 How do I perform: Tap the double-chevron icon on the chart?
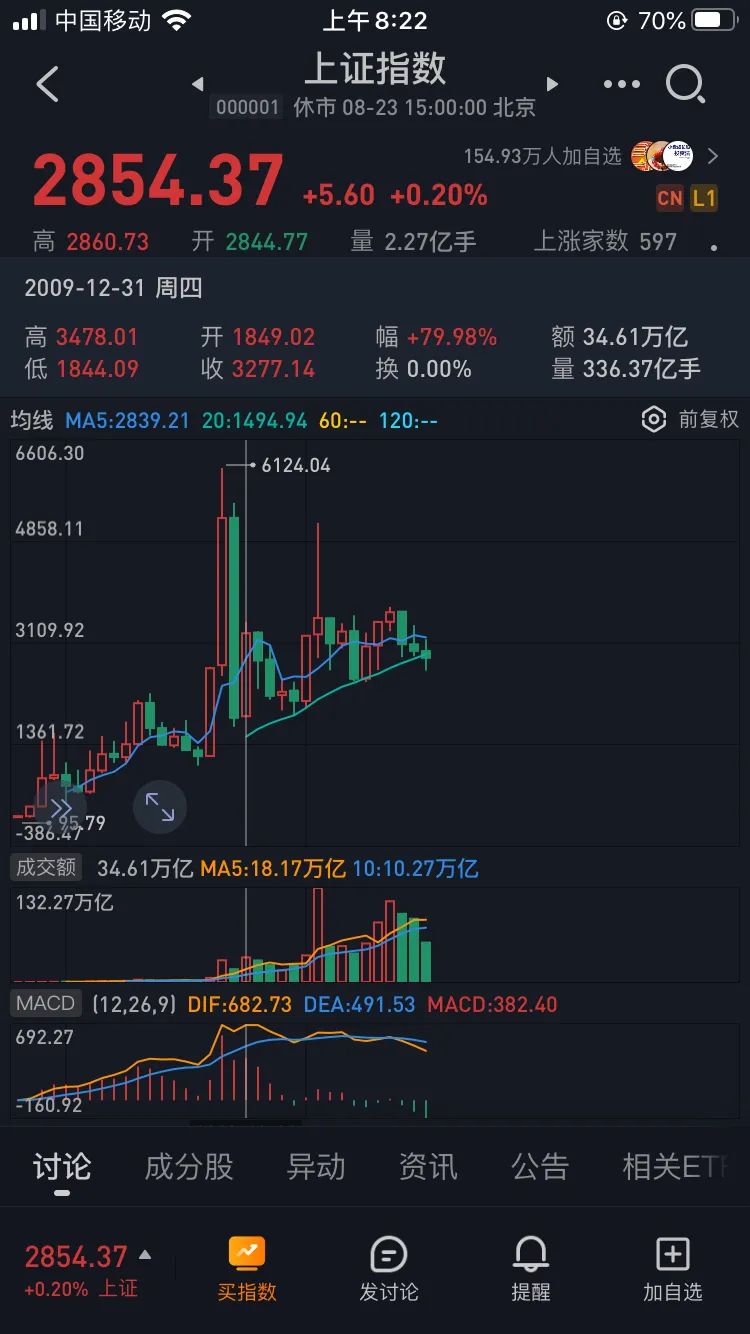click(x=63, y=807)
